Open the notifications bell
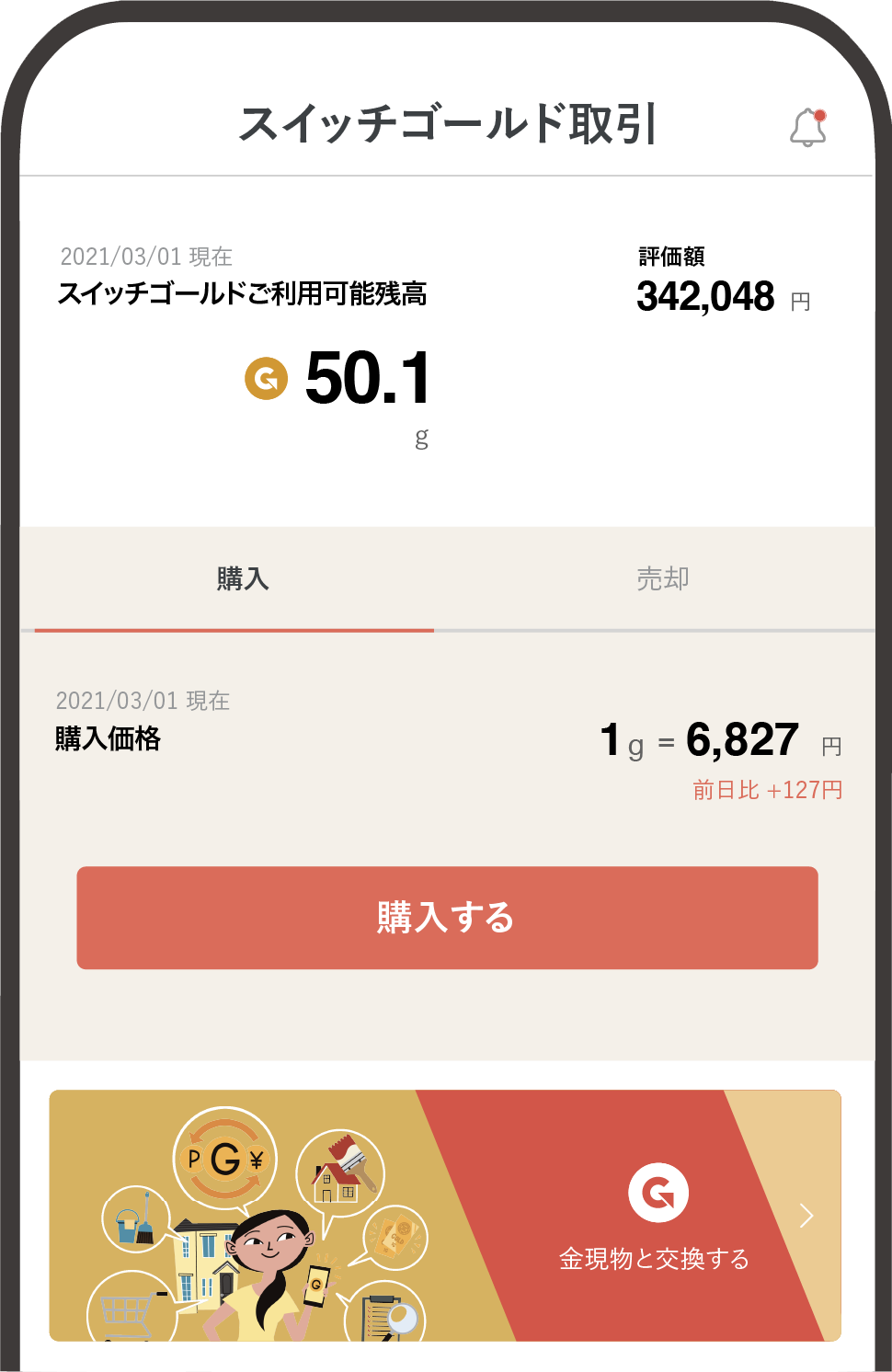The image size is (892, 1372). point(807,128)
